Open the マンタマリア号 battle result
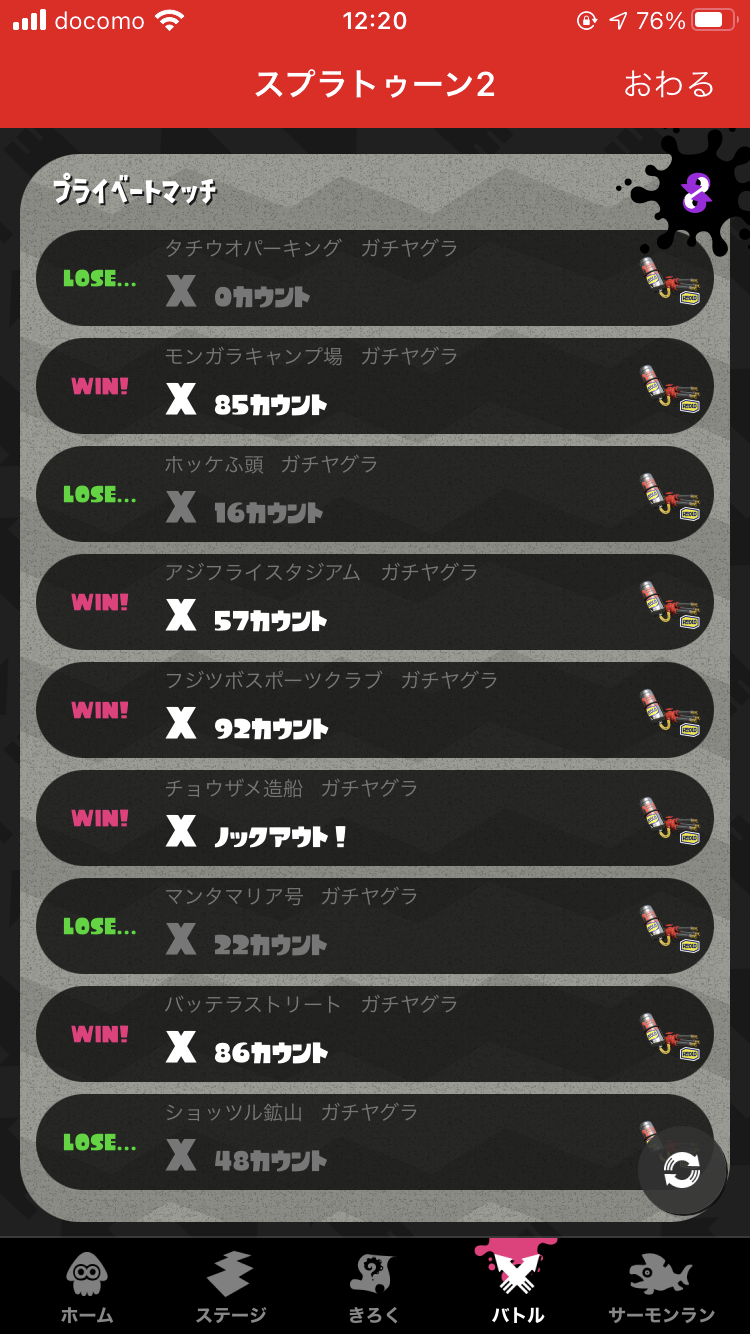 click(374, 926)
